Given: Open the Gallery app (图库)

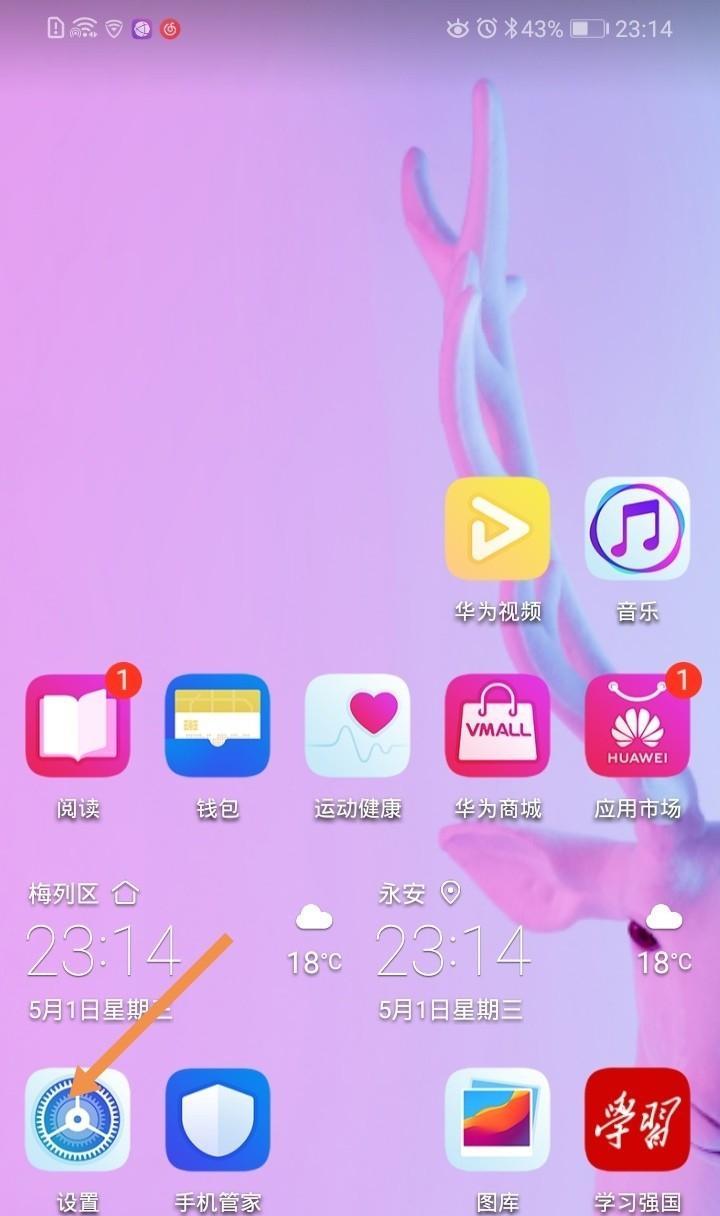Looking at the screenshot, I should click(x=497, y=1120).
